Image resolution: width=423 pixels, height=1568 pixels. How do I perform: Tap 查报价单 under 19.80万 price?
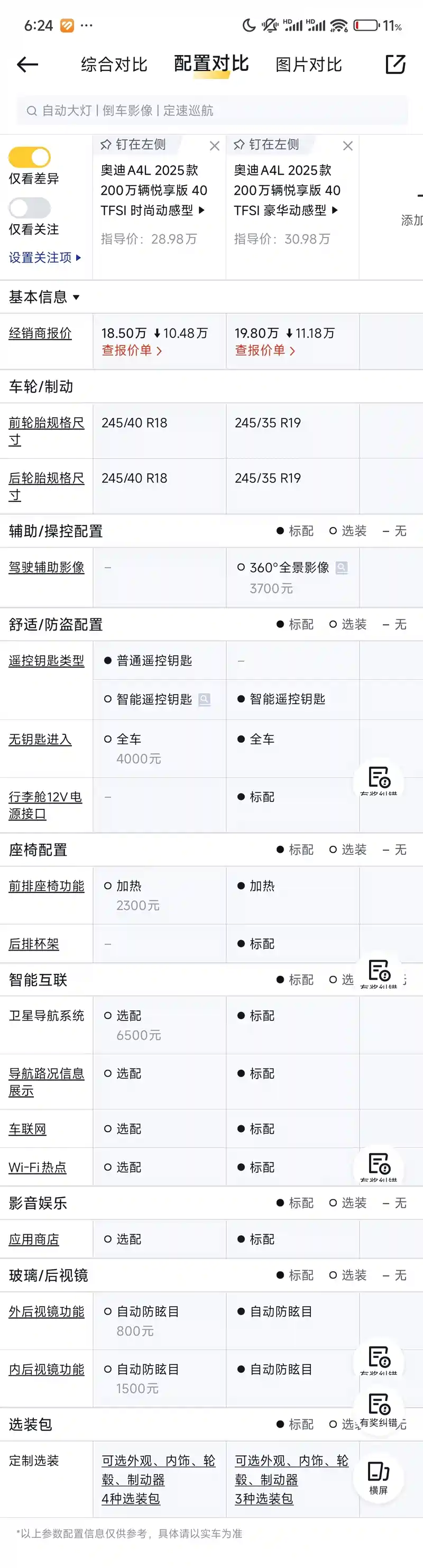(x=265, y=351)
